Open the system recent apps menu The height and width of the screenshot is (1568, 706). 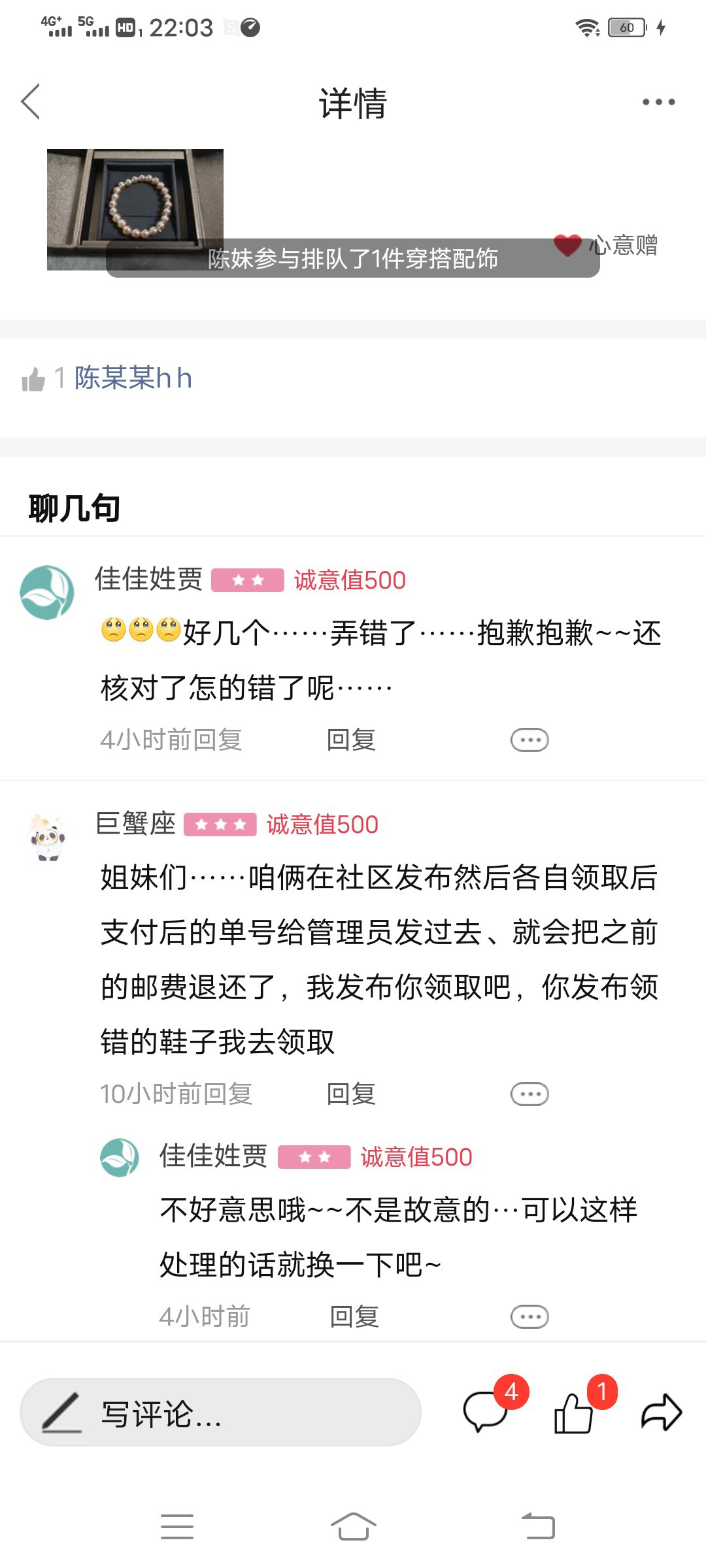(x=177, y=1526)
